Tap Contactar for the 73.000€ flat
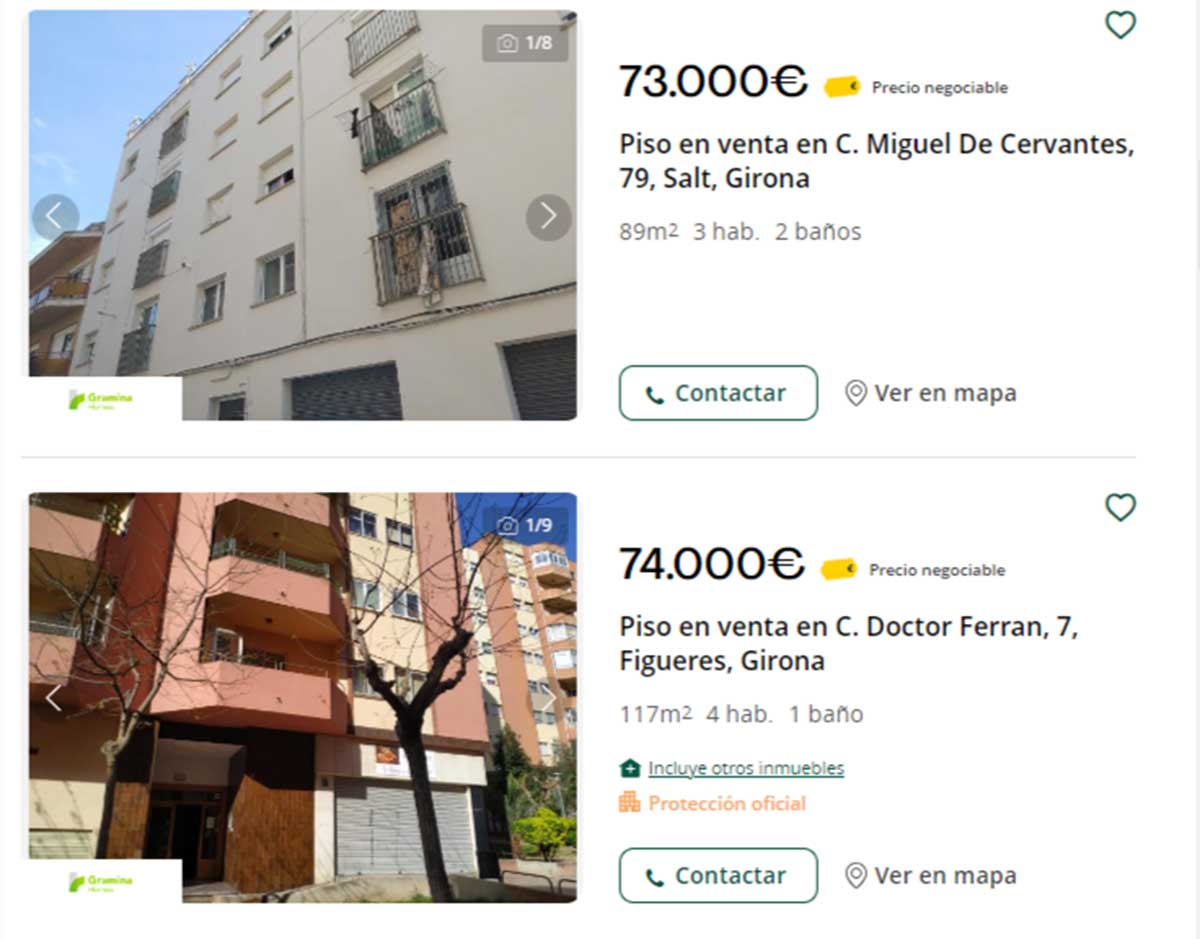The height and width of the screenshot is (939, 1200). click(x=718, y=393)
